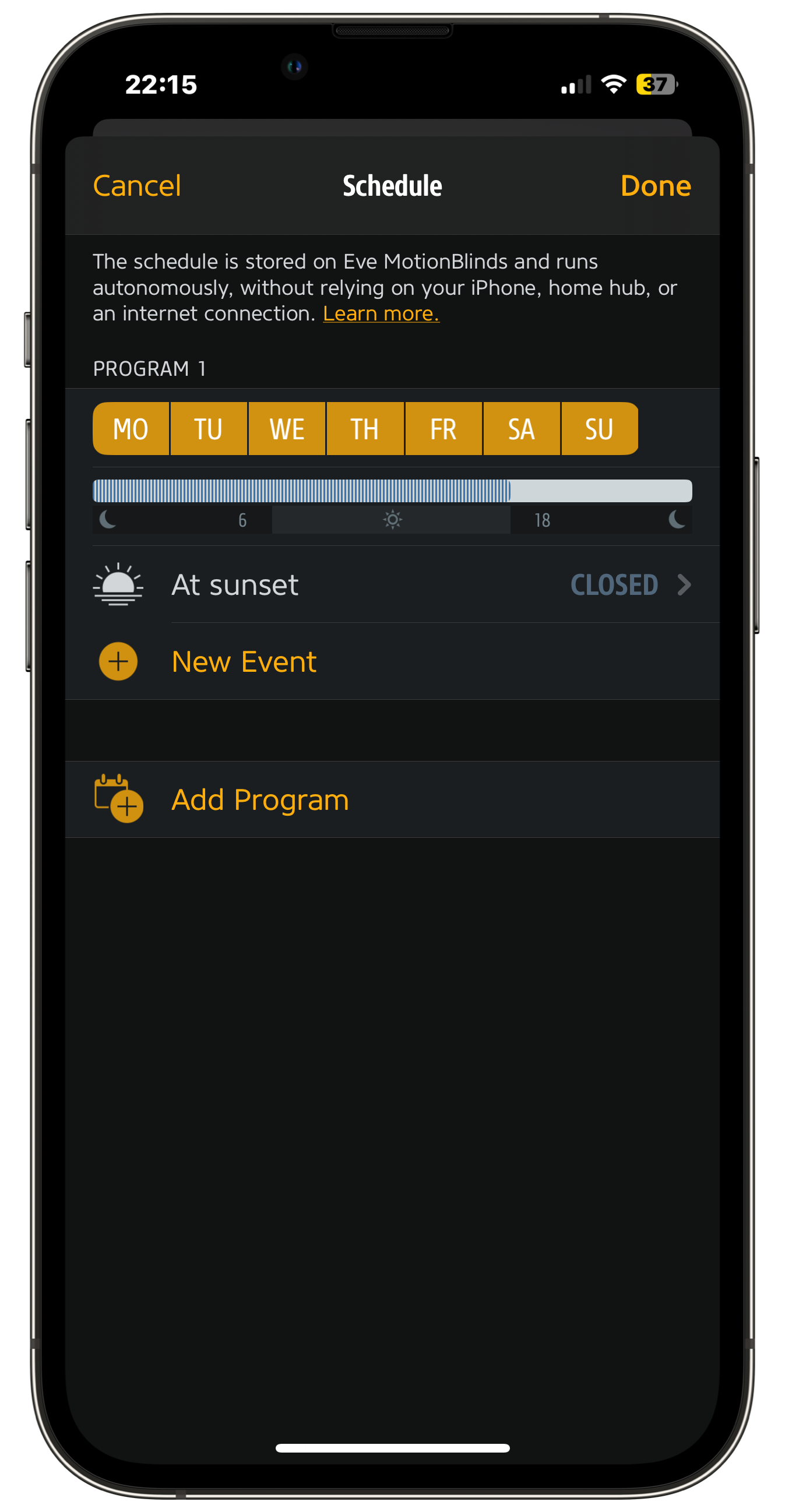
Task: Deselect Sunday in the day selector
Action: click(x=600, y=429)
